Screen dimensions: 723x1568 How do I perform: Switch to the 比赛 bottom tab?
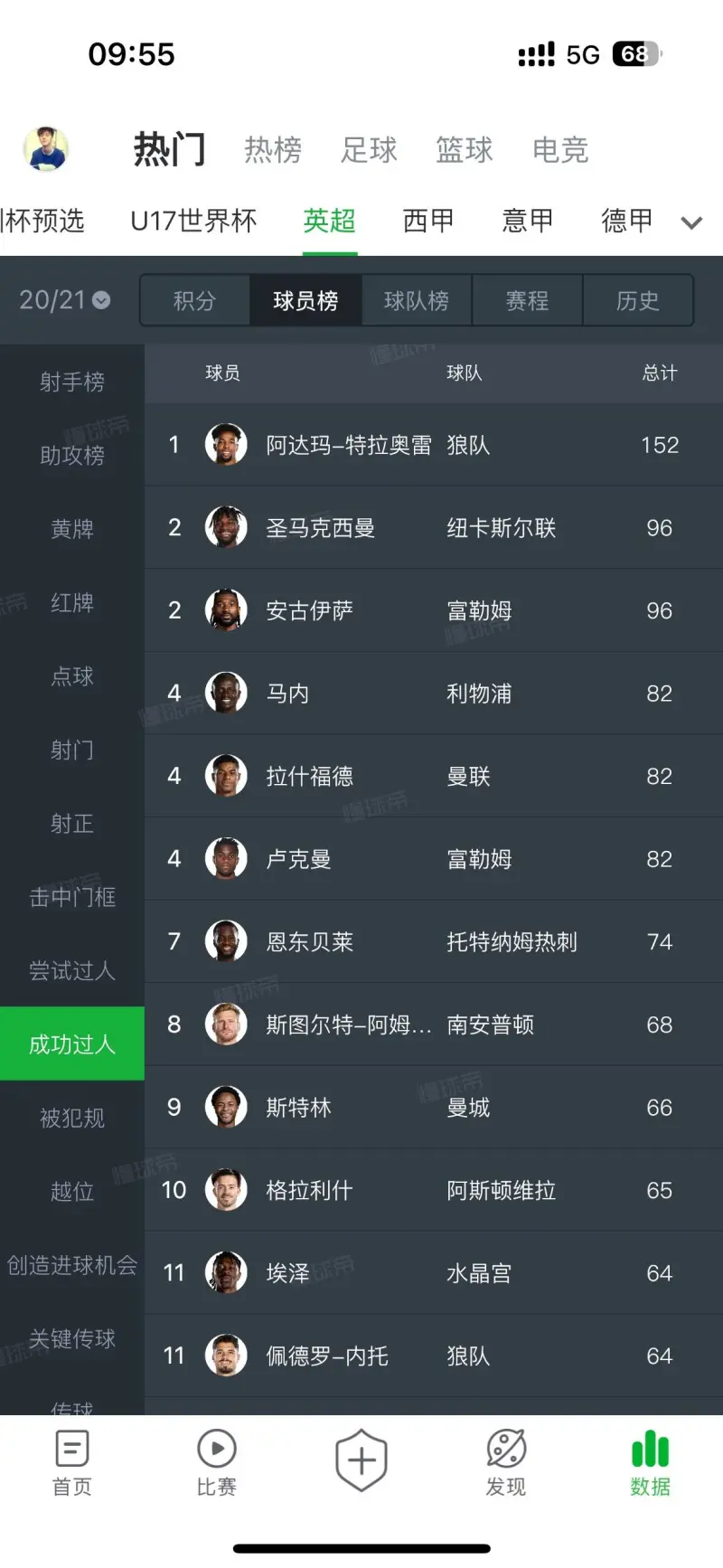pos(217,1463)
